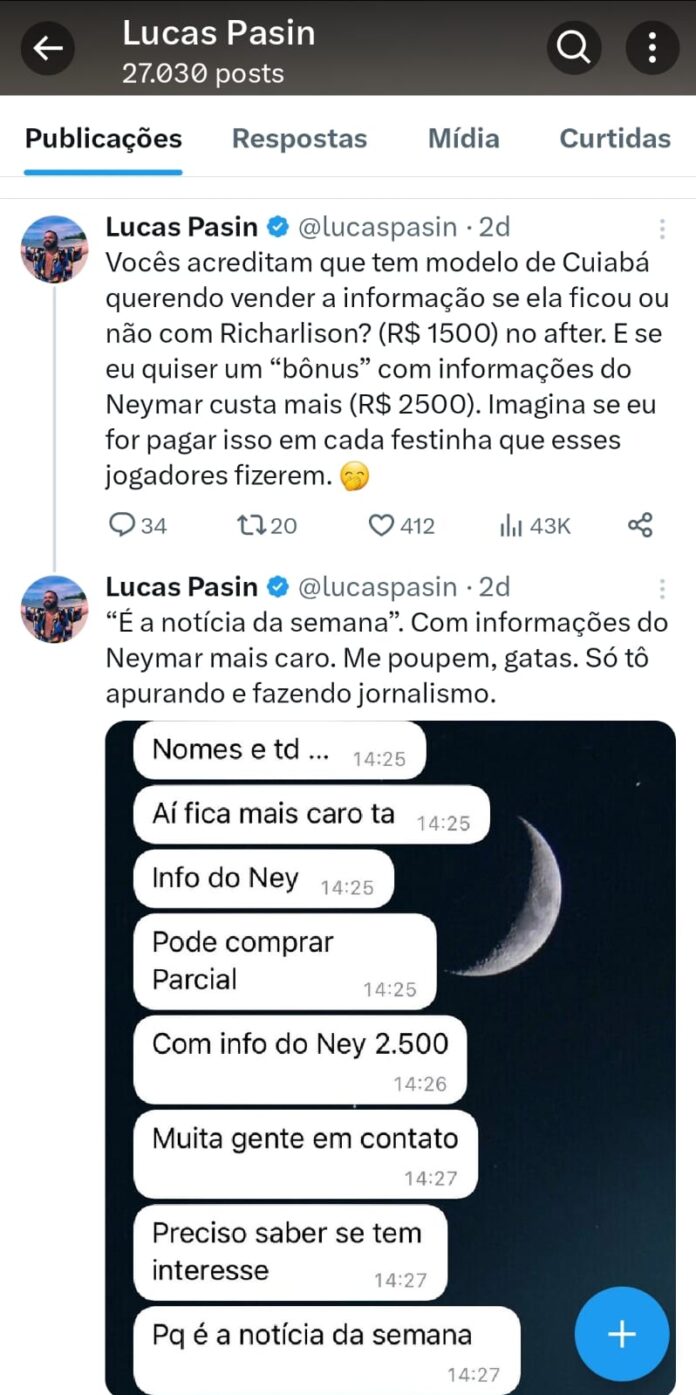Viewport: 696px width, 1395px height.
Task: Go back using the top arrow
Action: pyautogui.click(x=47, y=47)
